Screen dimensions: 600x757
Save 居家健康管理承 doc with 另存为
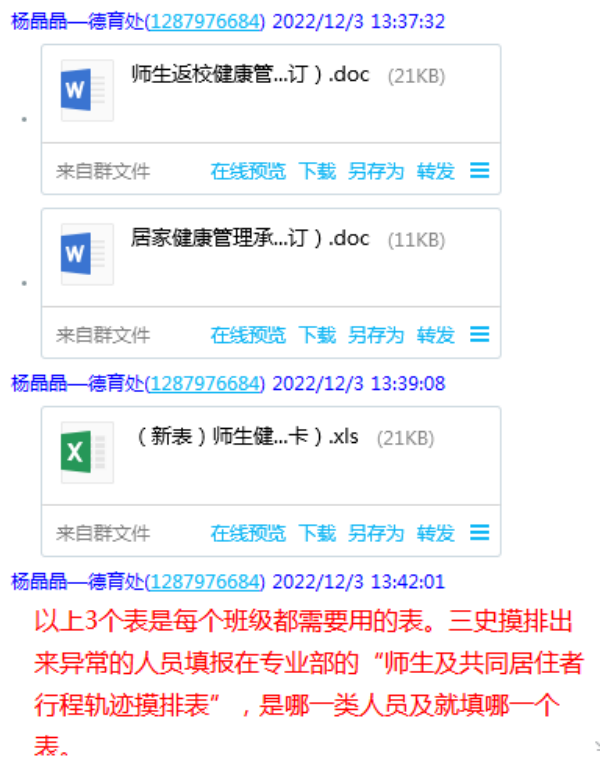click(x=375, y=334)
